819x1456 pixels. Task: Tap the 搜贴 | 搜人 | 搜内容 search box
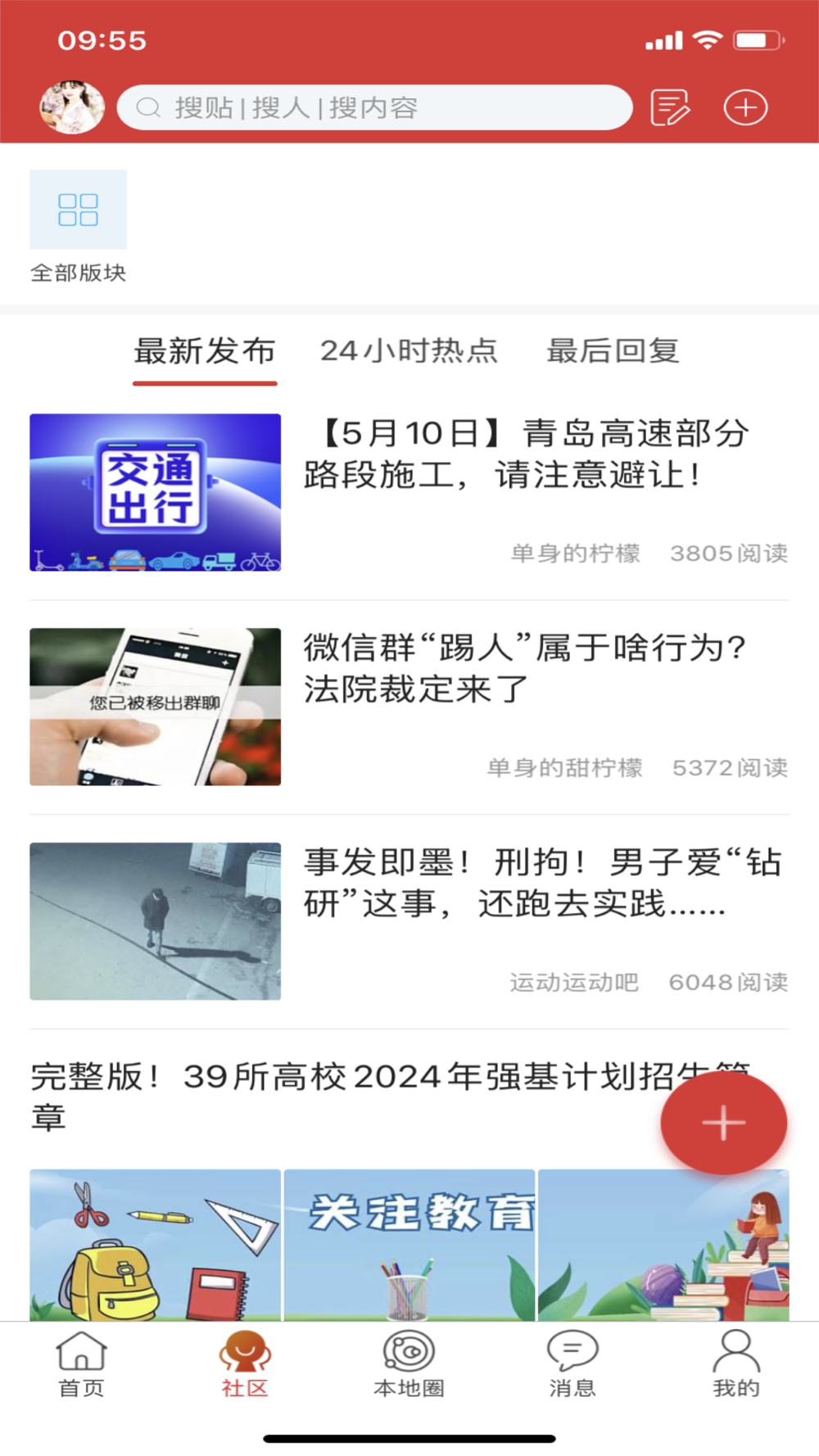(x=374, y=107)
